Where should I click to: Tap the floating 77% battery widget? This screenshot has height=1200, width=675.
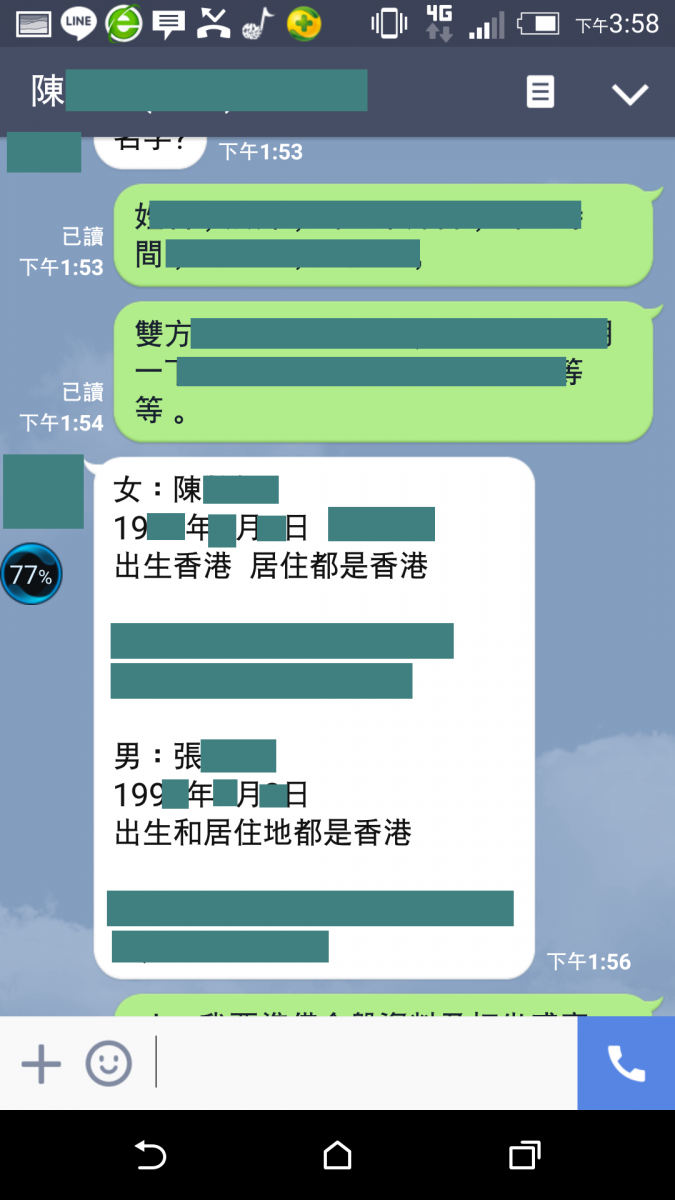coord(31,575)
